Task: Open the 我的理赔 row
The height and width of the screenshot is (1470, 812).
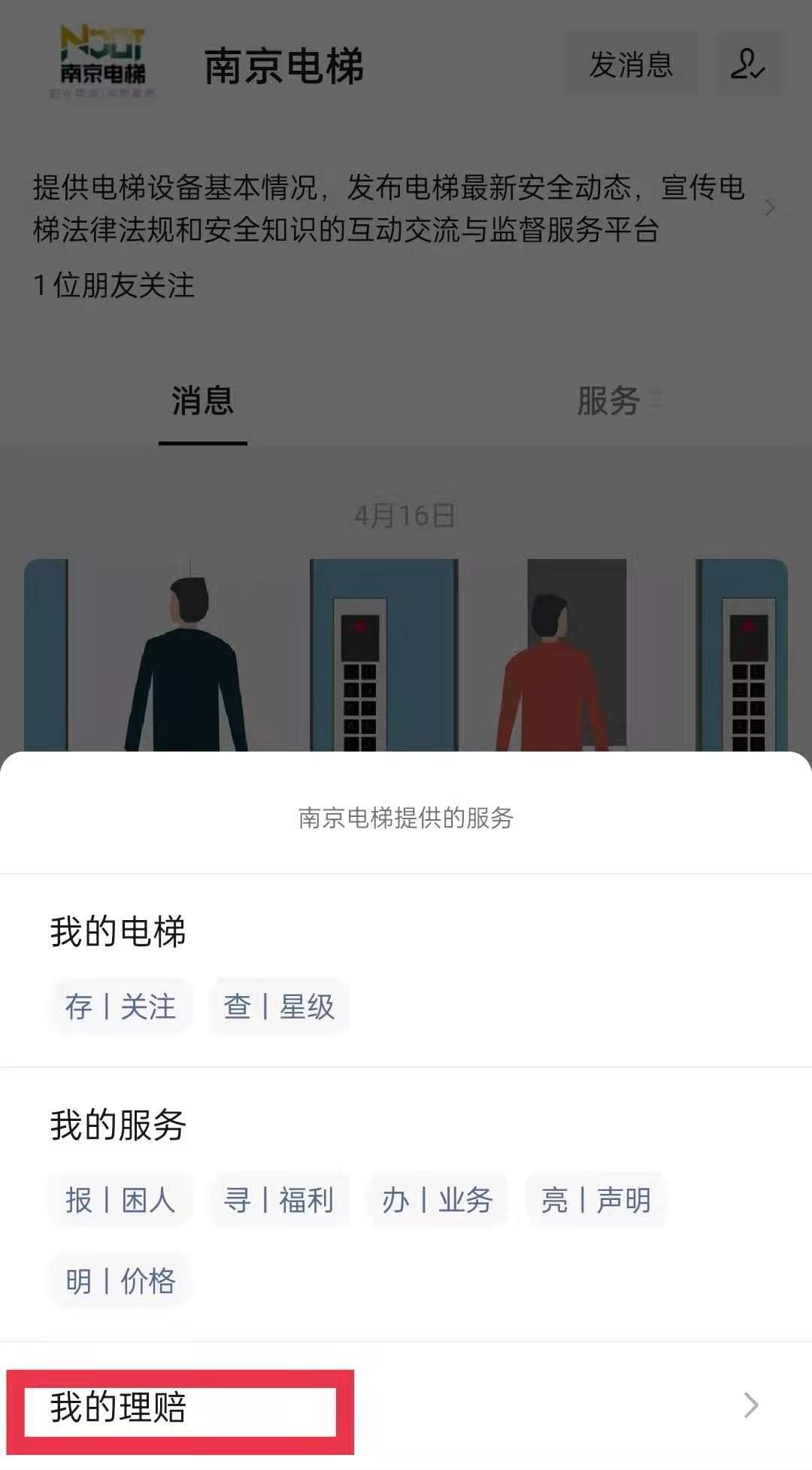Action: click(406, 1405)
